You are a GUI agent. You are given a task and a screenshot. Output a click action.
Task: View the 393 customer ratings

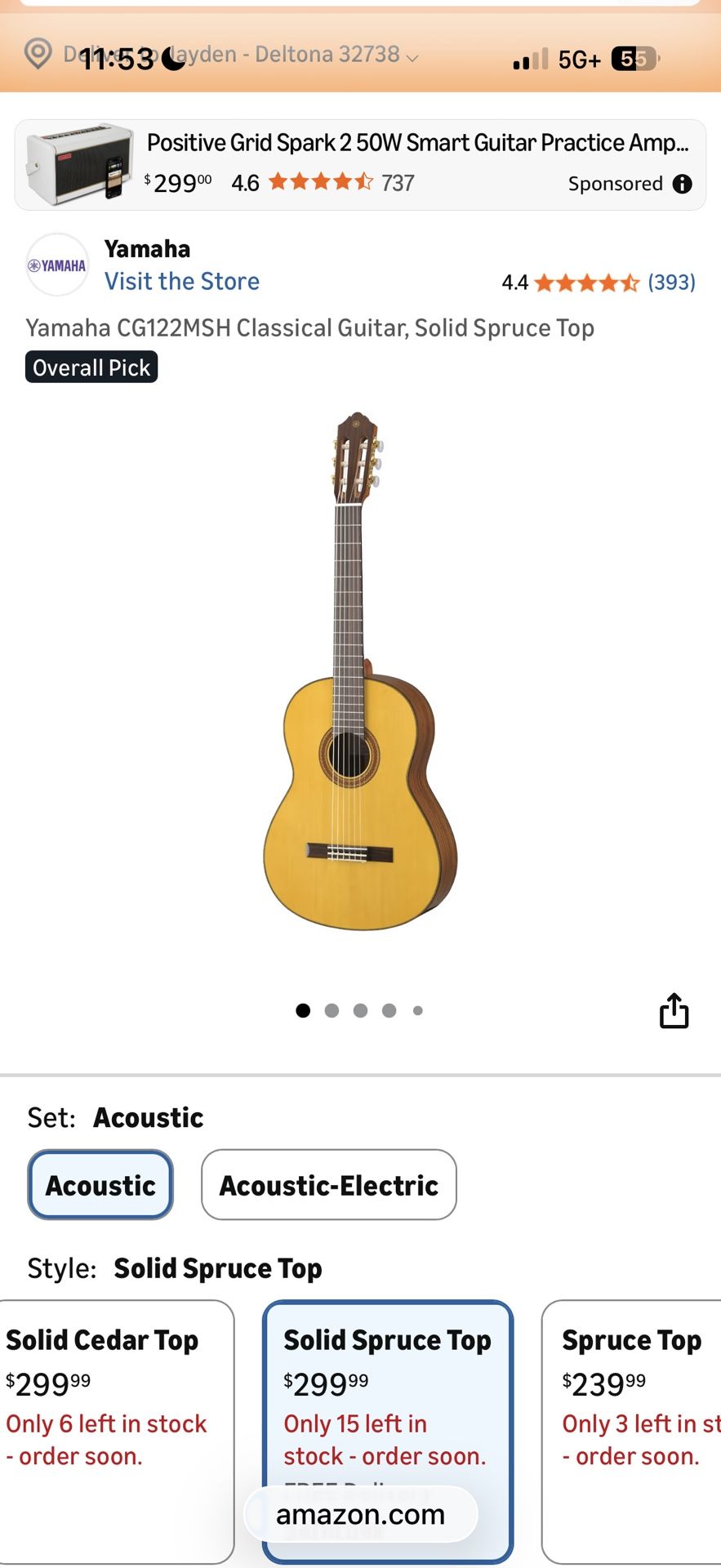point(671,283)
